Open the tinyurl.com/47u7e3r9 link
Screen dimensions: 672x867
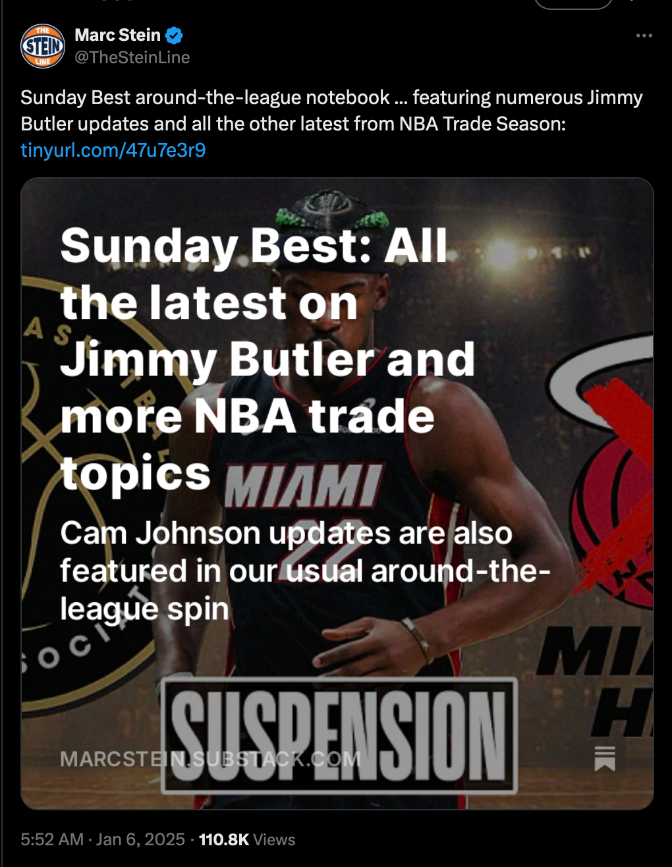click(113, 151)
